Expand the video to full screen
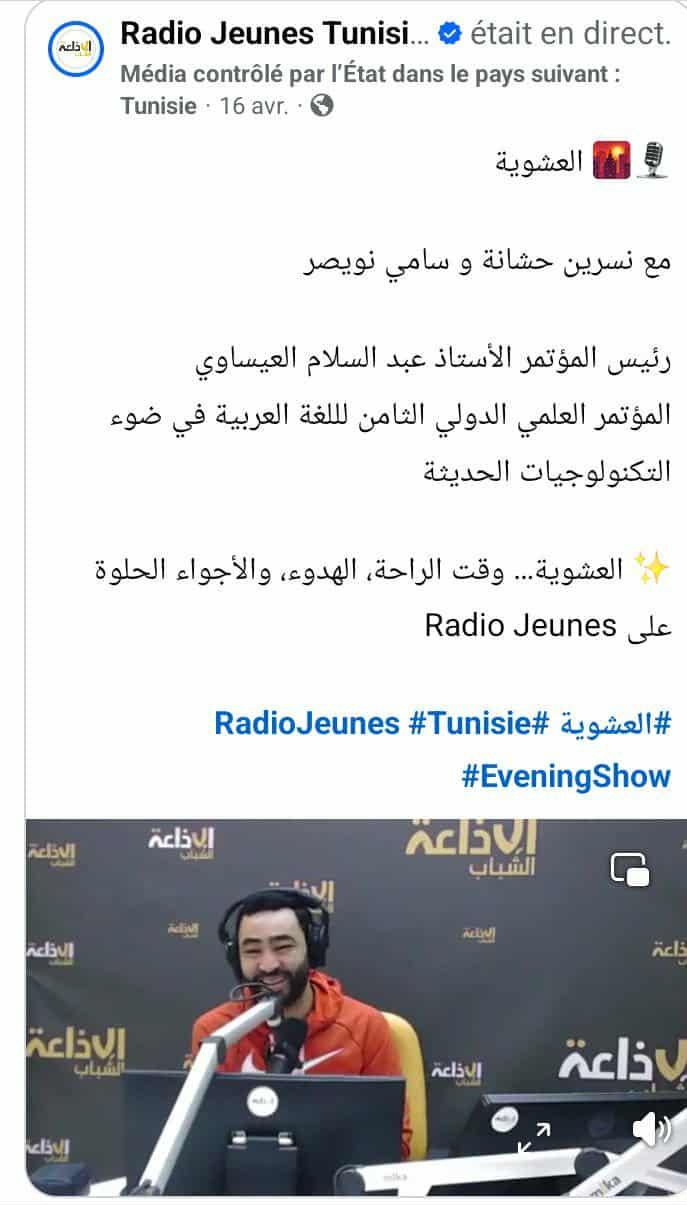687x1205 pixels. (x=534, y=1137)
